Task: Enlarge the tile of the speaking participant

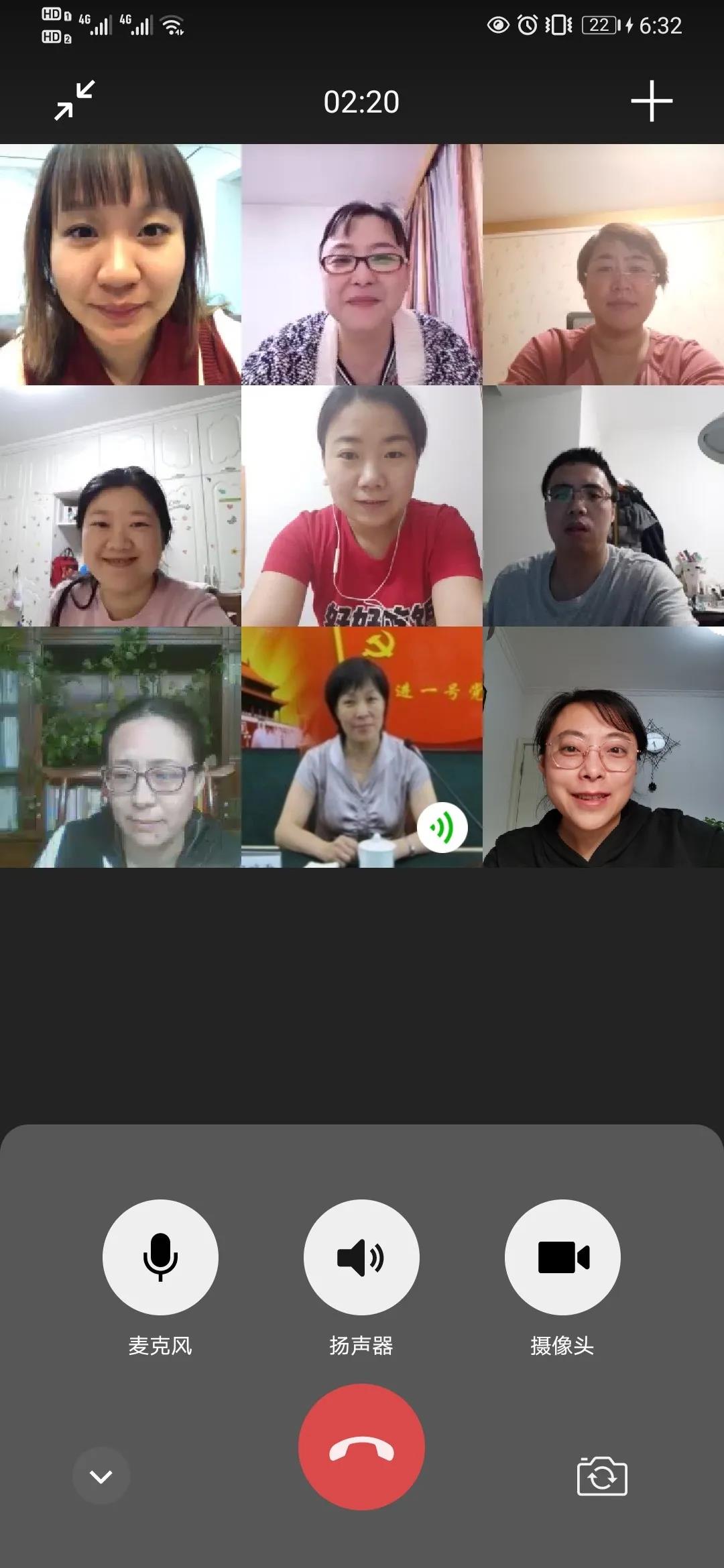Action: [x=361, y=746]
